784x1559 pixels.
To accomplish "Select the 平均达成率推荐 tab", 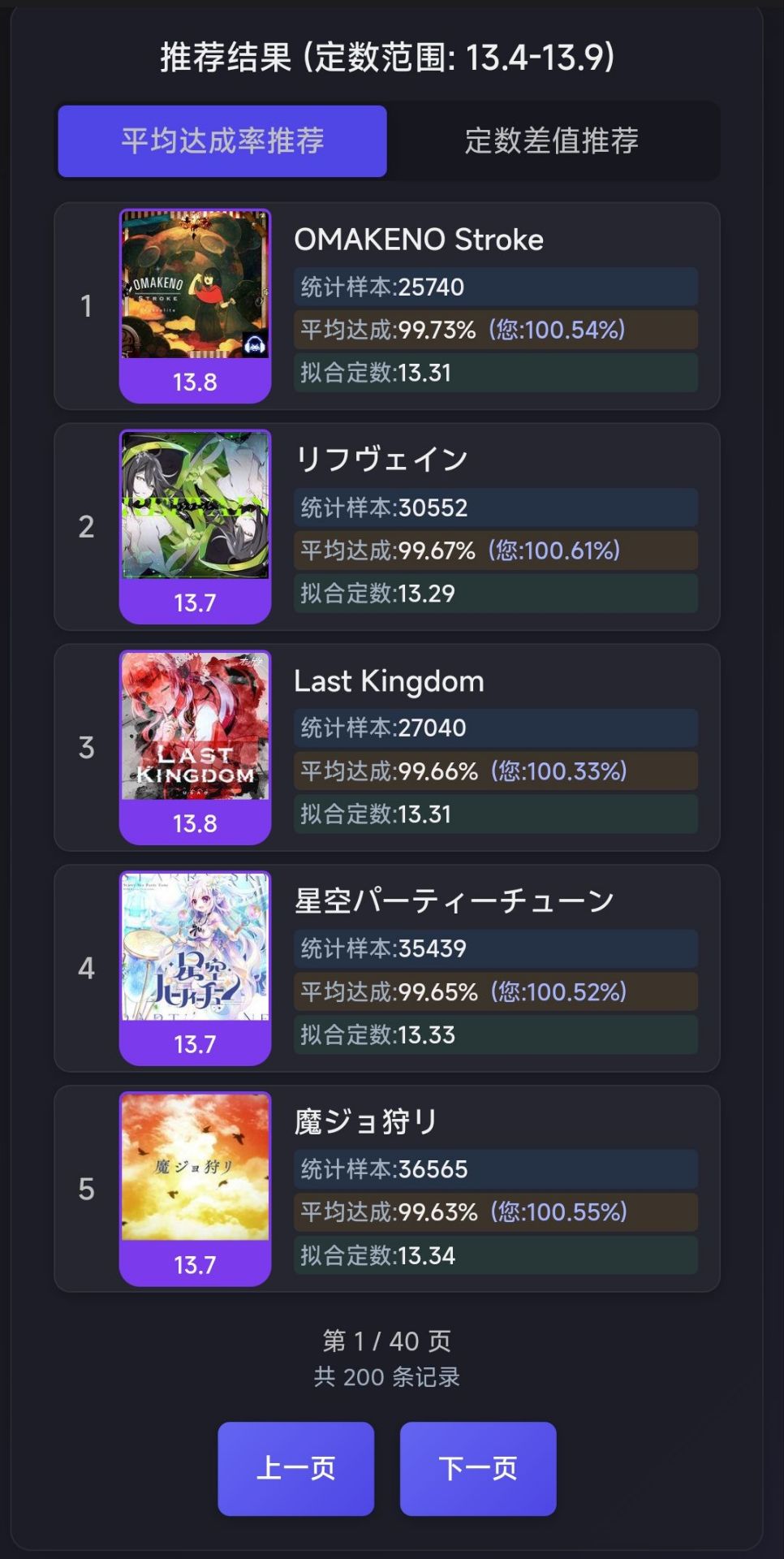I will point(222,140).
